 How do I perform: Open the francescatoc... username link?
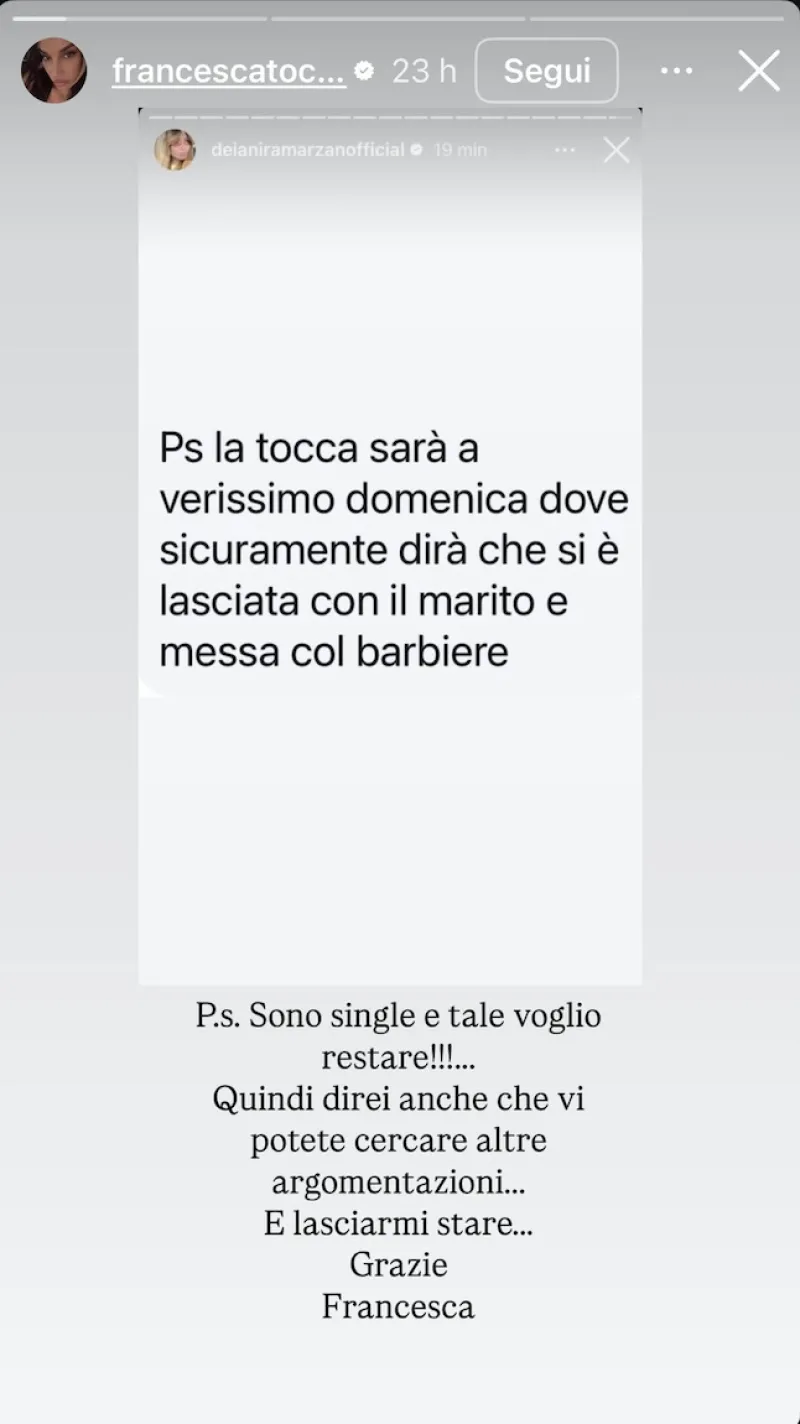pyautogui.click(x=228, y=71)
